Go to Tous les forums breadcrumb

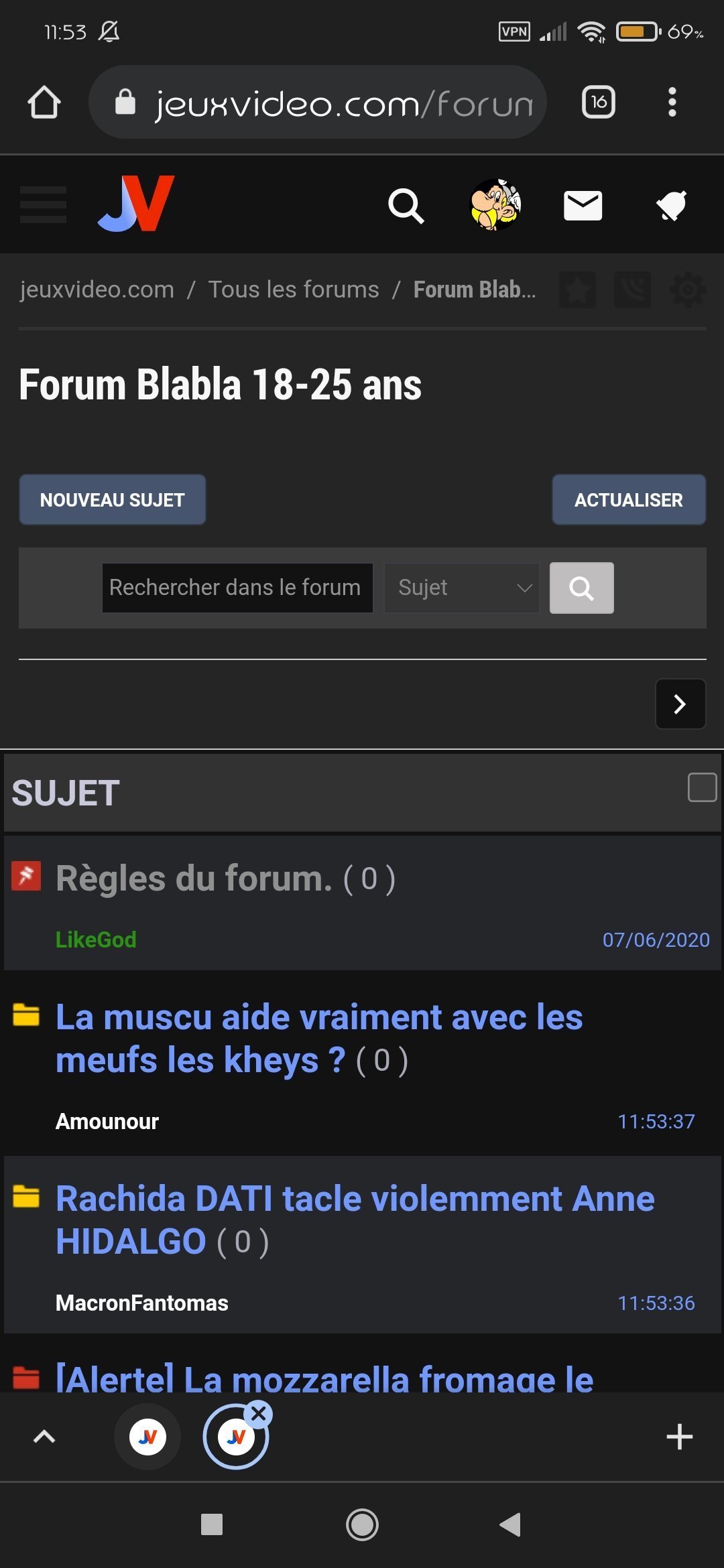(294, 289)
